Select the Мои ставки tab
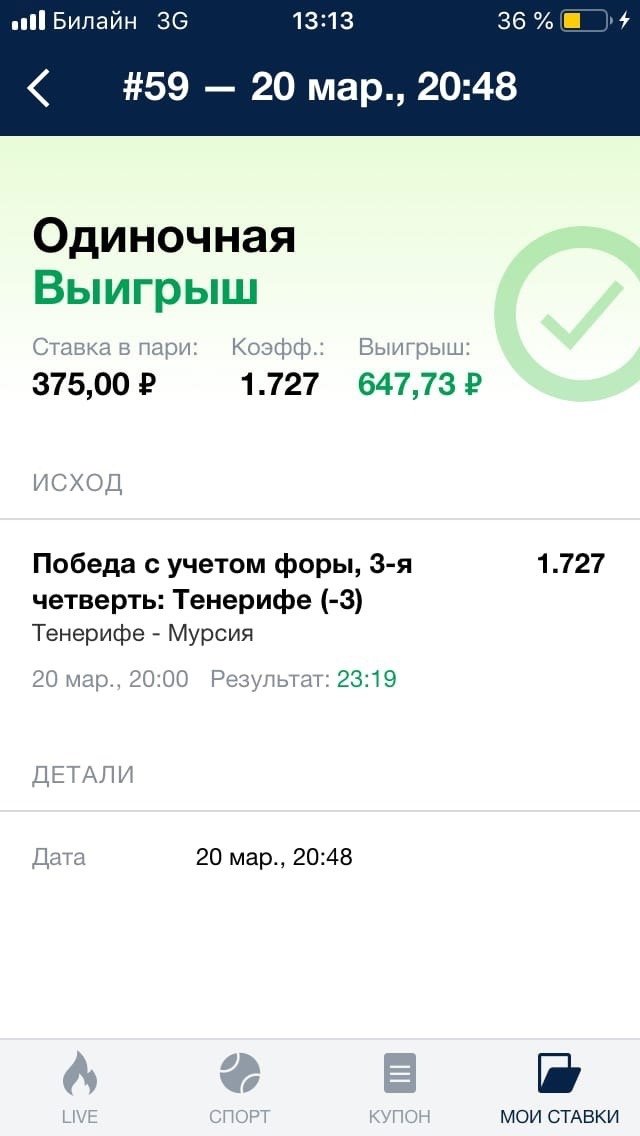 click(560, 1088)
